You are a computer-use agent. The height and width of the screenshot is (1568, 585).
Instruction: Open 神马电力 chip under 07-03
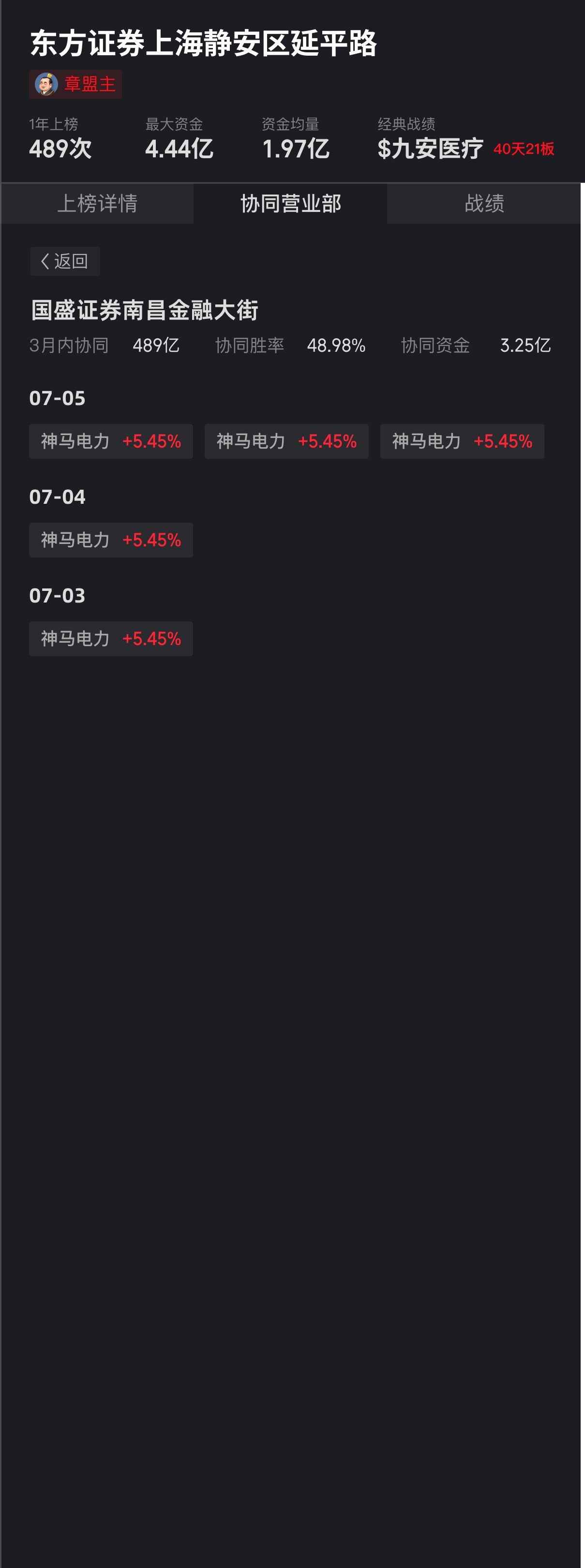pos(111,638)
